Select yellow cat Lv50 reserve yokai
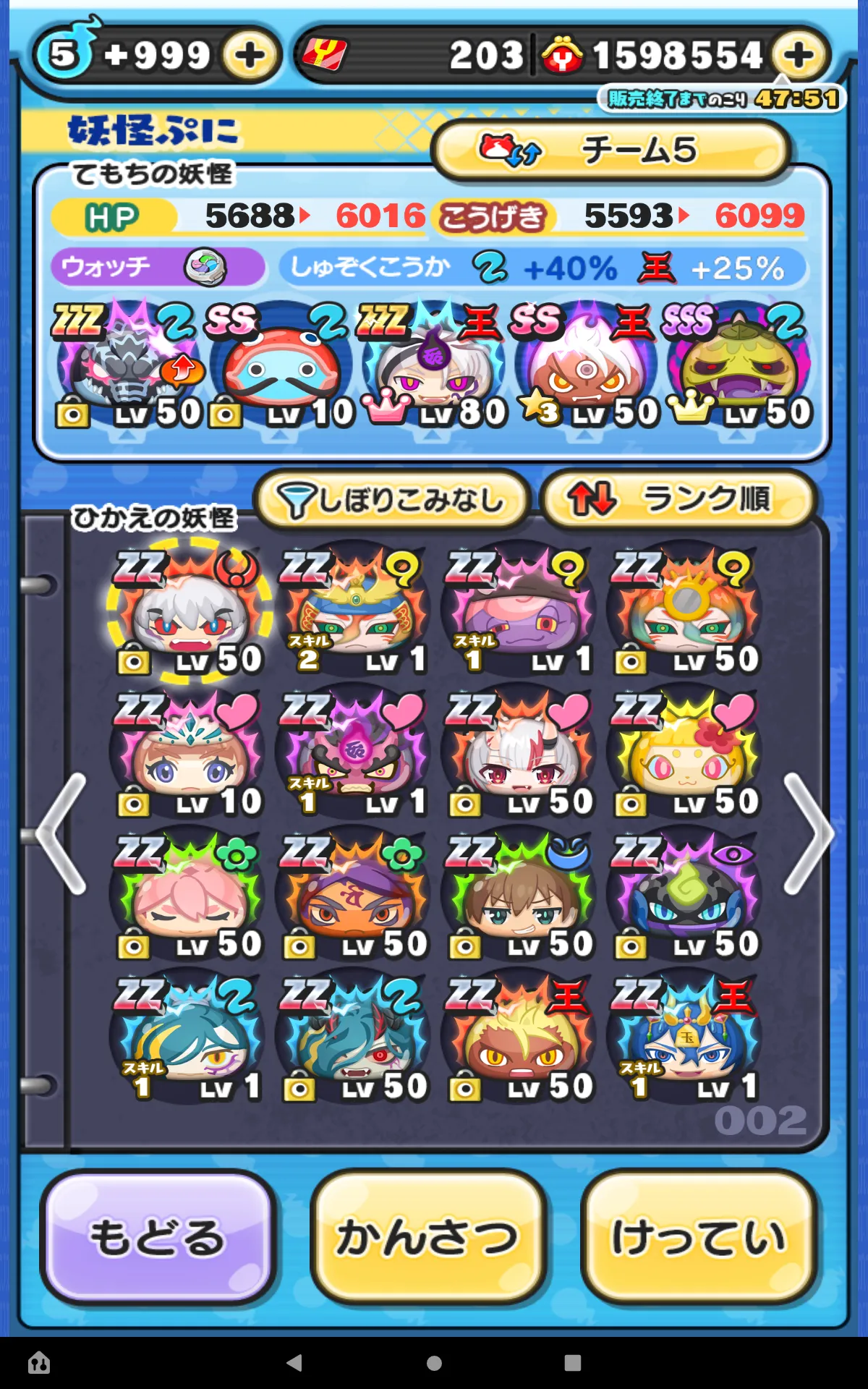This screenshot has width=868, height=1389. tap(684, 754)
